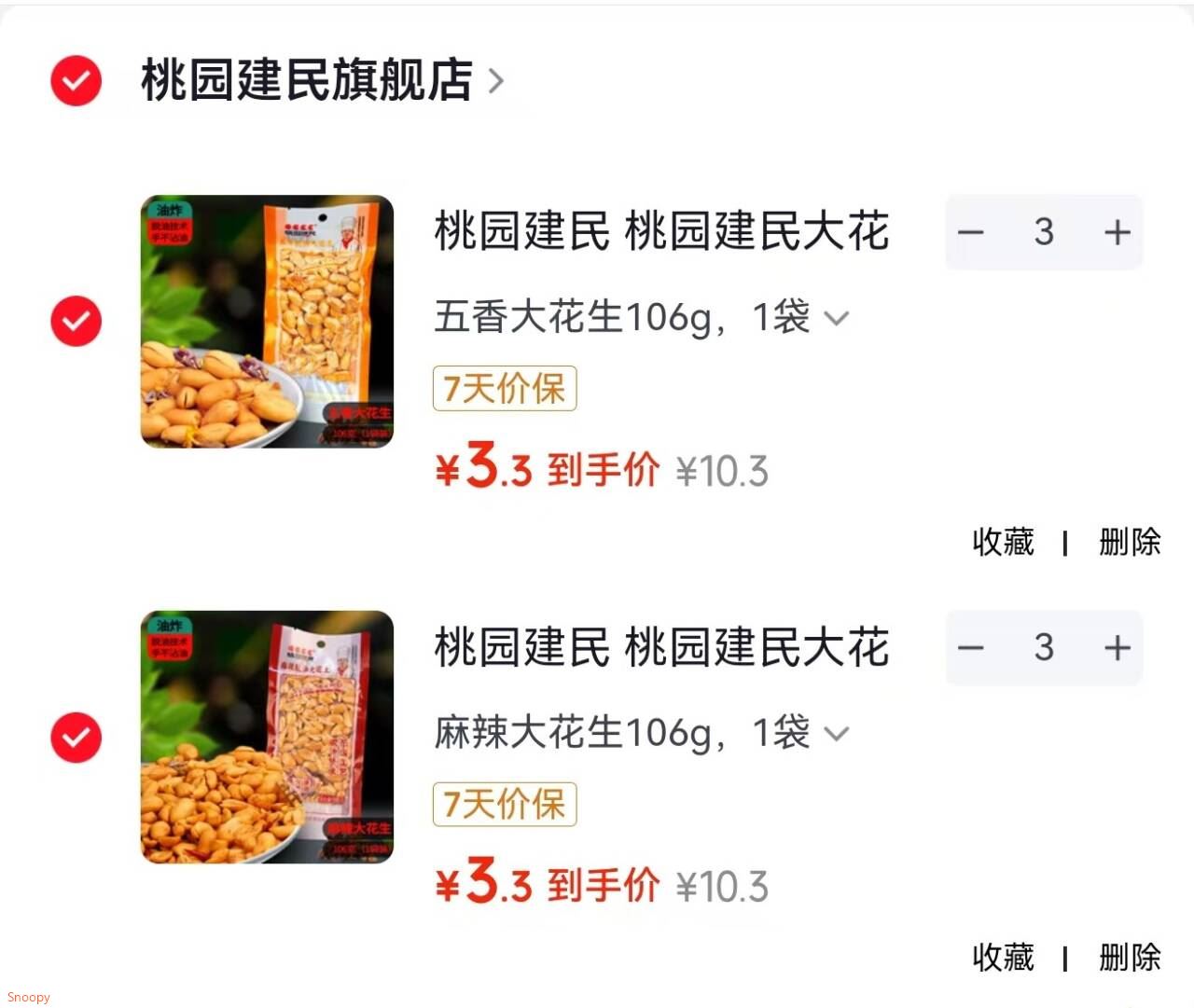Increase quantity of 麻辣大花生
The width and height of the screenshot is (1194, 1008).
tap(1117, 648)
